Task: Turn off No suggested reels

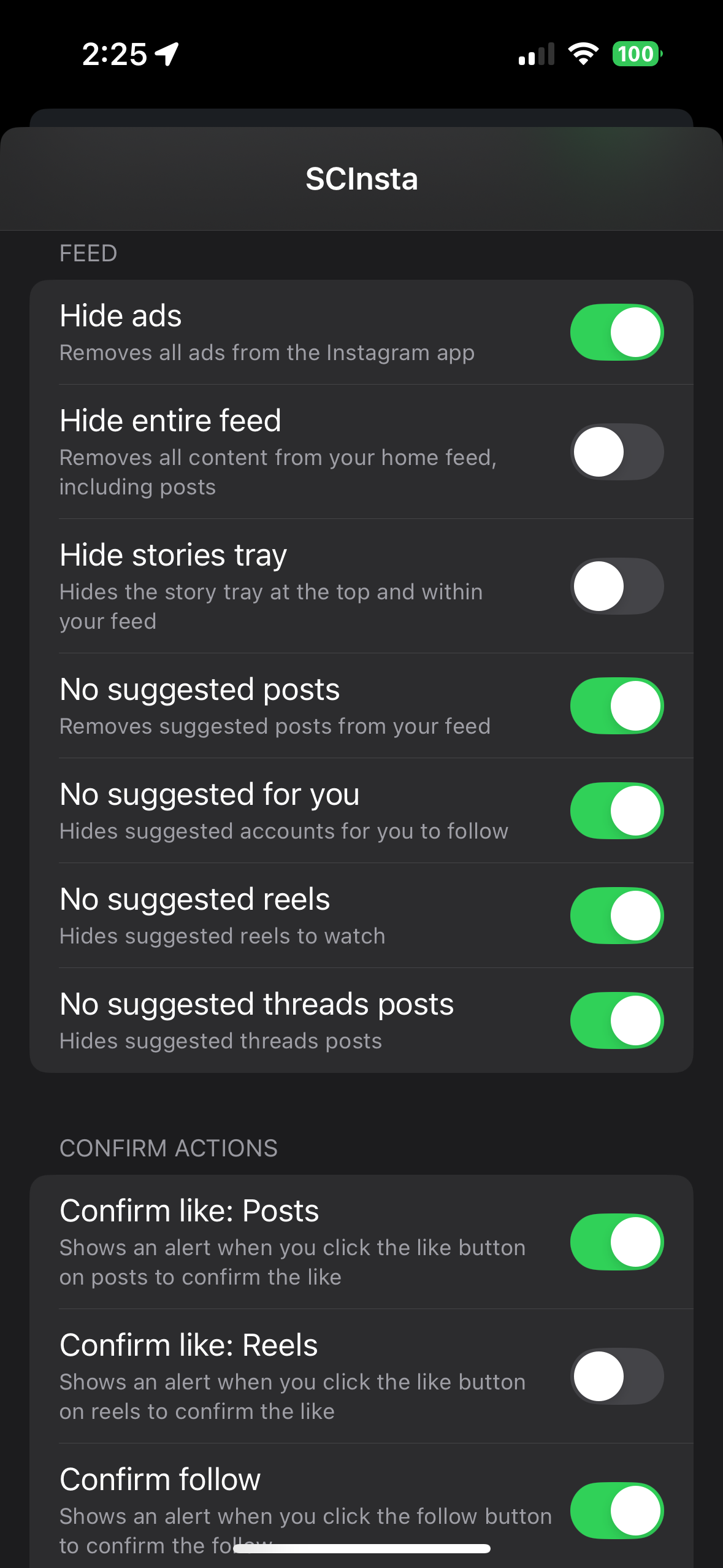Action: point(616,915)
